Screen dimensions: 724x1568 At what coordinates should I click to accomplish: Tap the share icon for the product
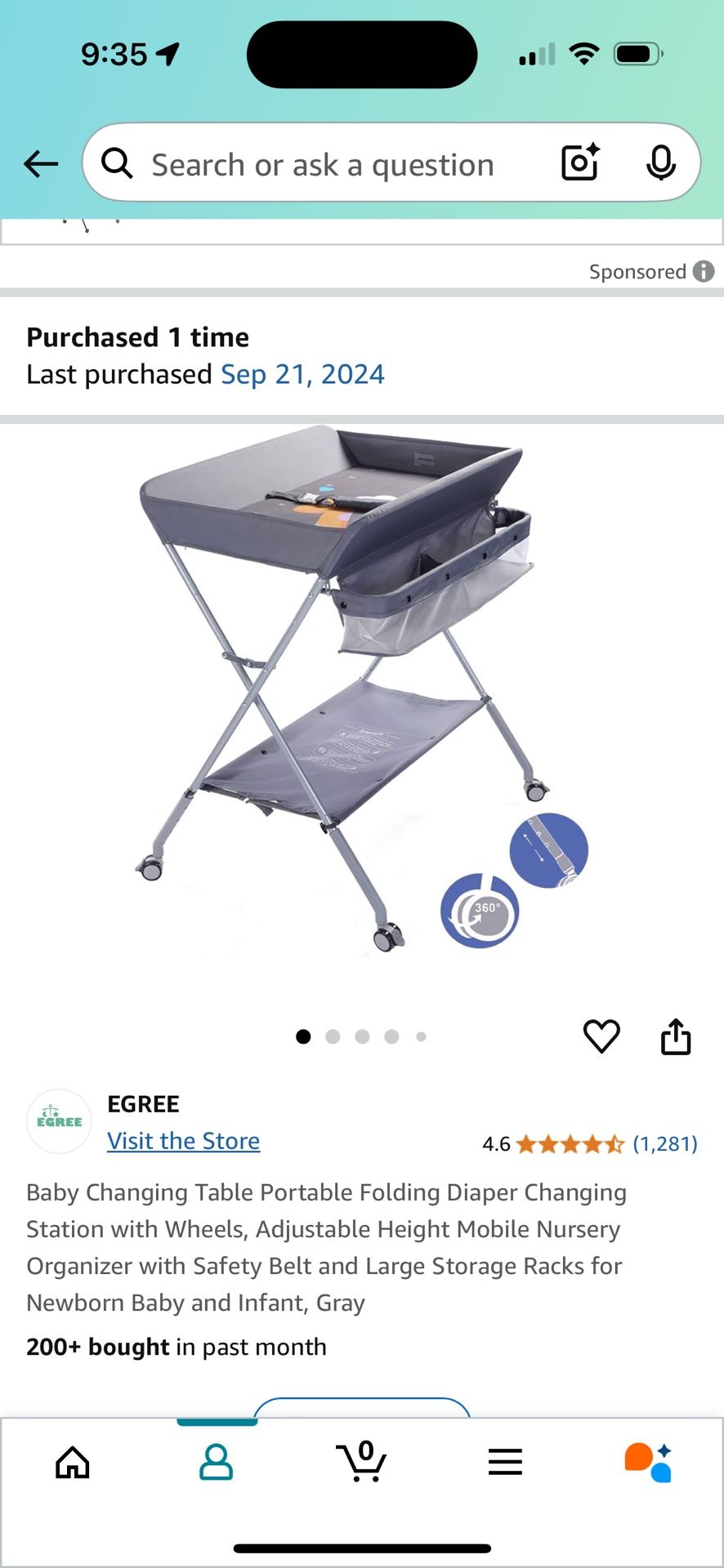(x=676, y=1036)
